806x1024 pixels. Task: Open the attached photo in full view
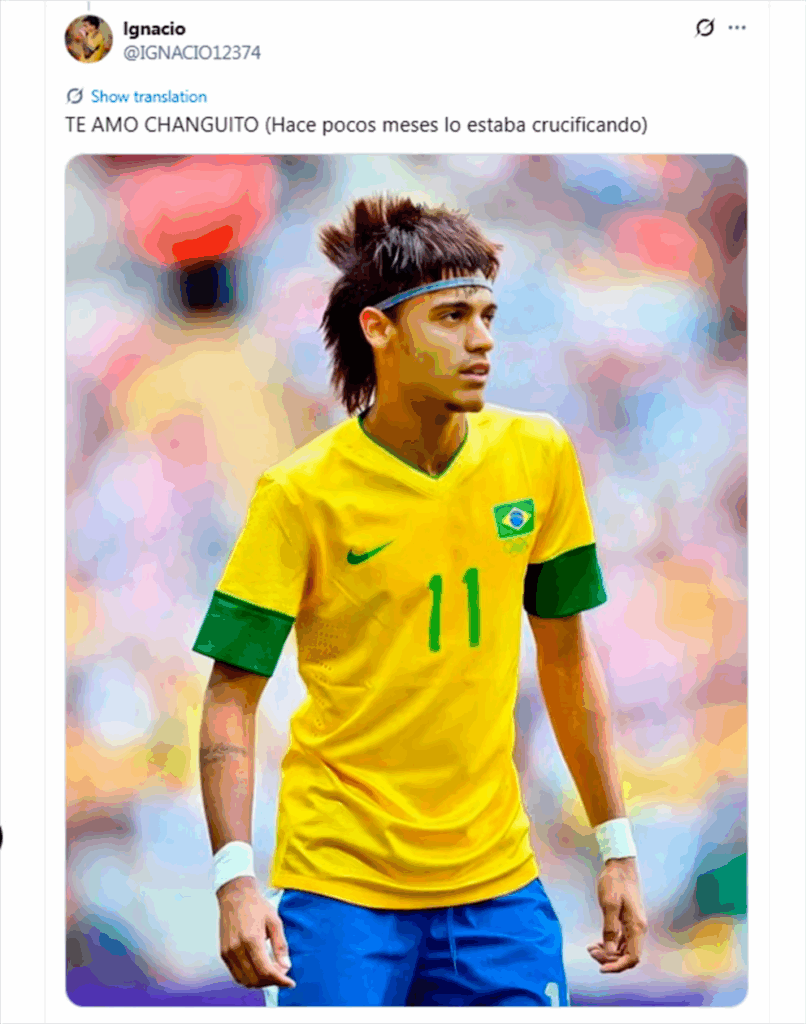[406, 580]
